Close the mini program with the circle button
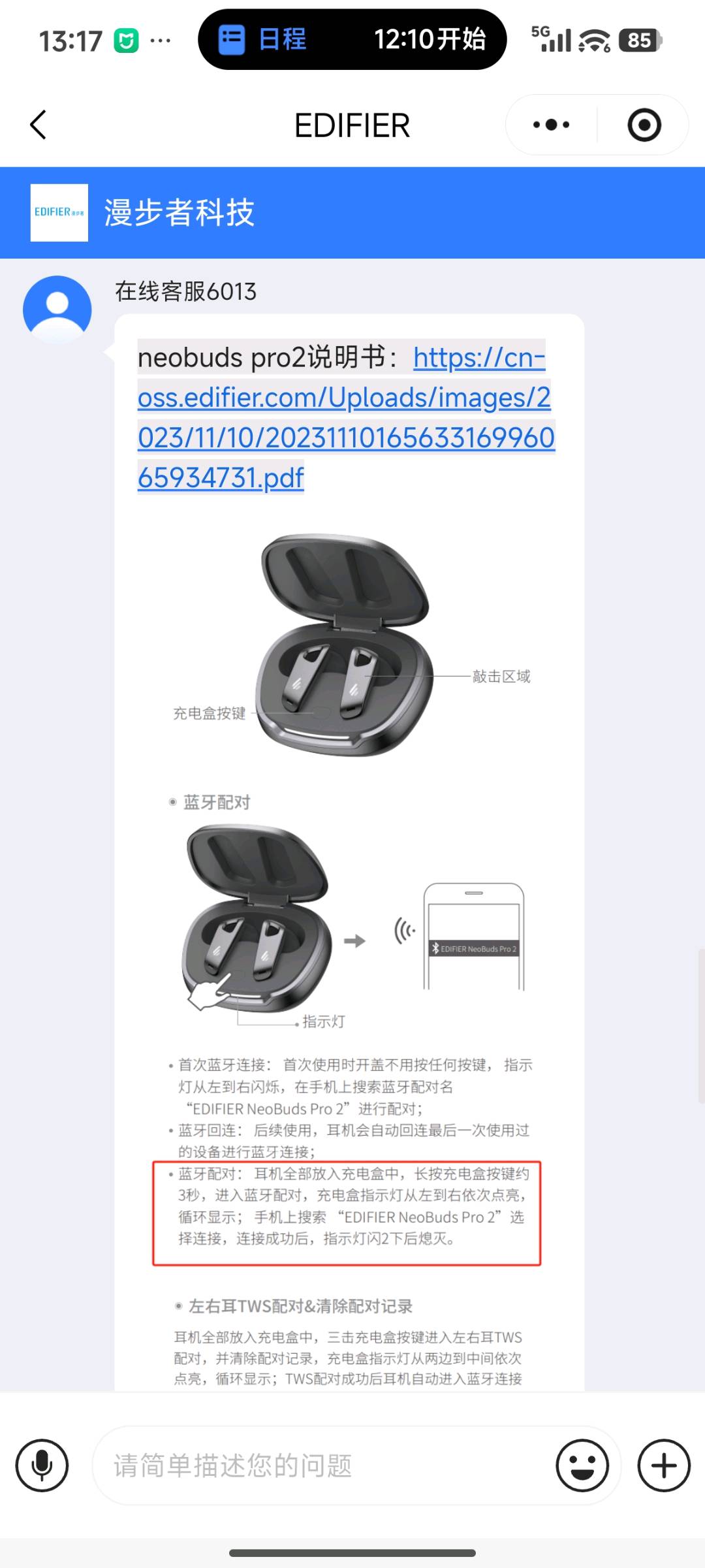The image size is (705, 1568). [x=644, y=125]
